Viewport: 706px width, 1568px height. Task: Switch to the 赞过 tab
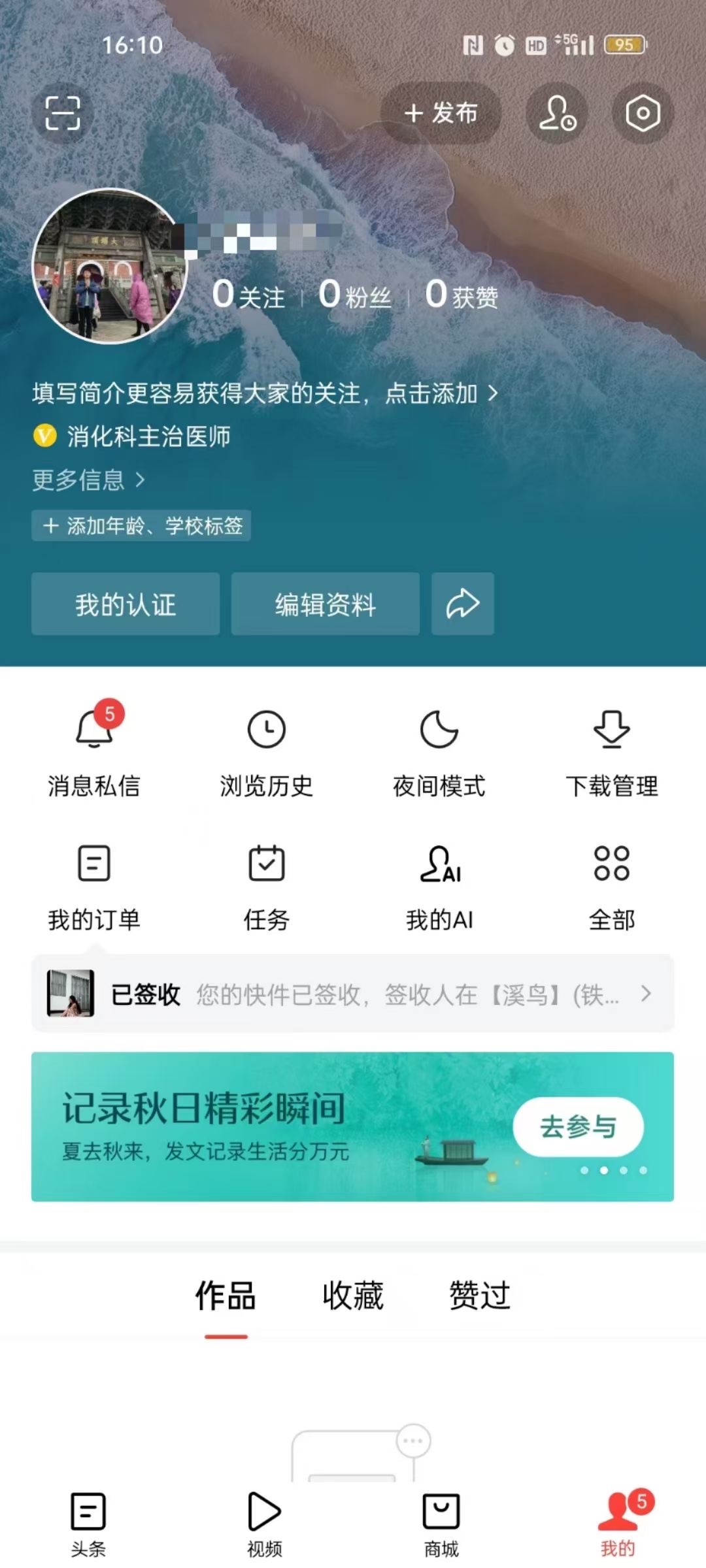click(480, 1295)
